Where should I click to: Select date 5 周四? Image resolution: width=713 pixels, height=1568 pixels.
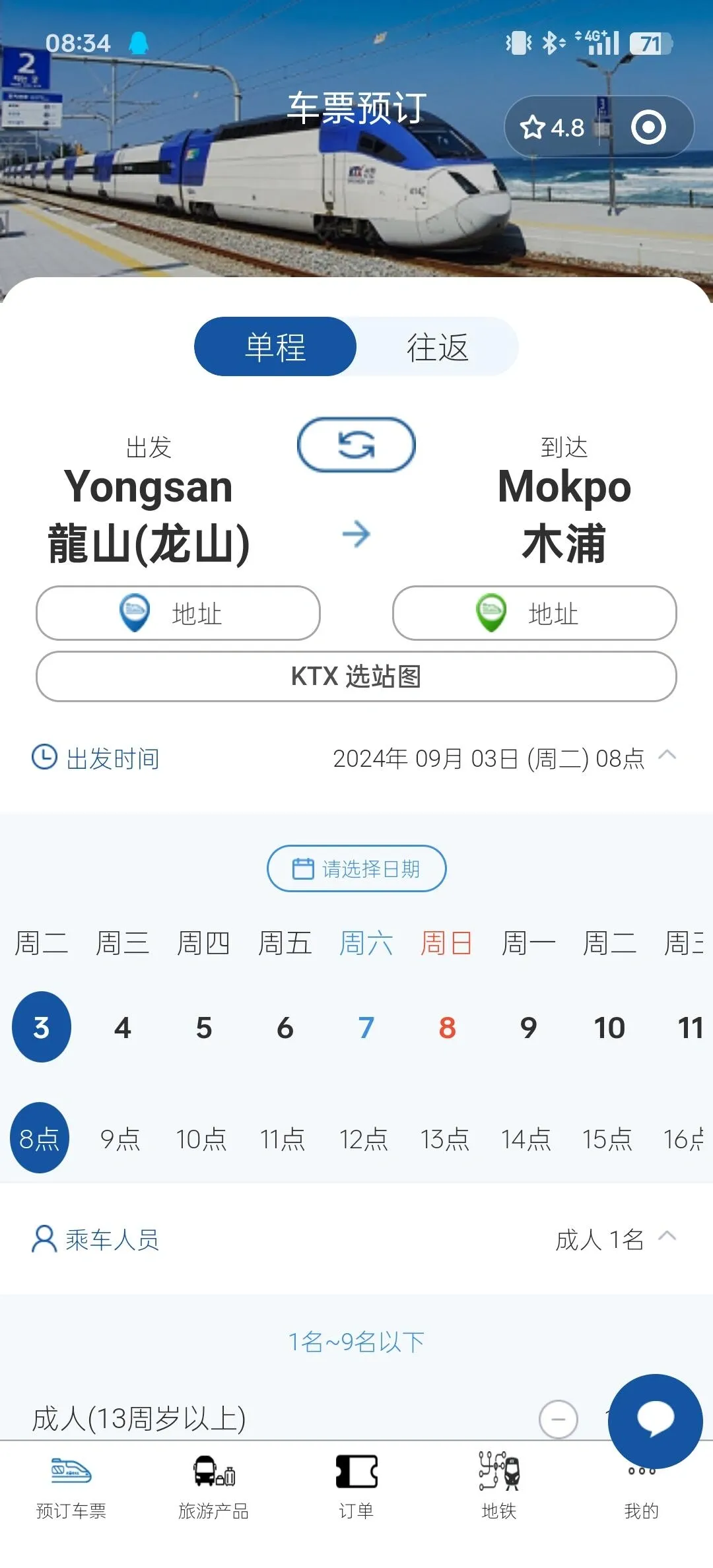(203, 1028)
